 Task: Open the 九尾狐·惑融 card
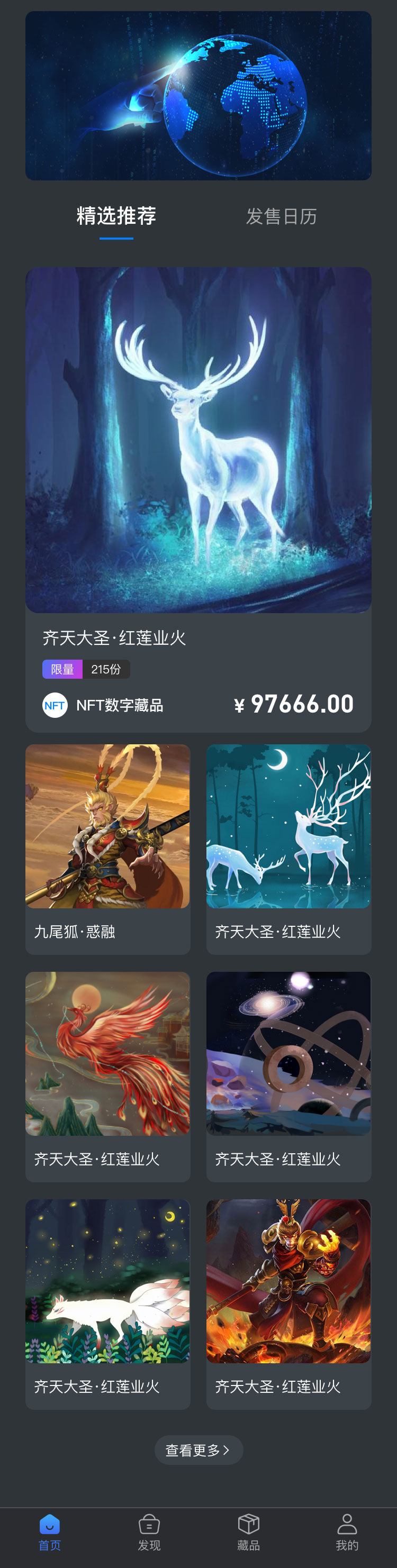click(108, 848)
